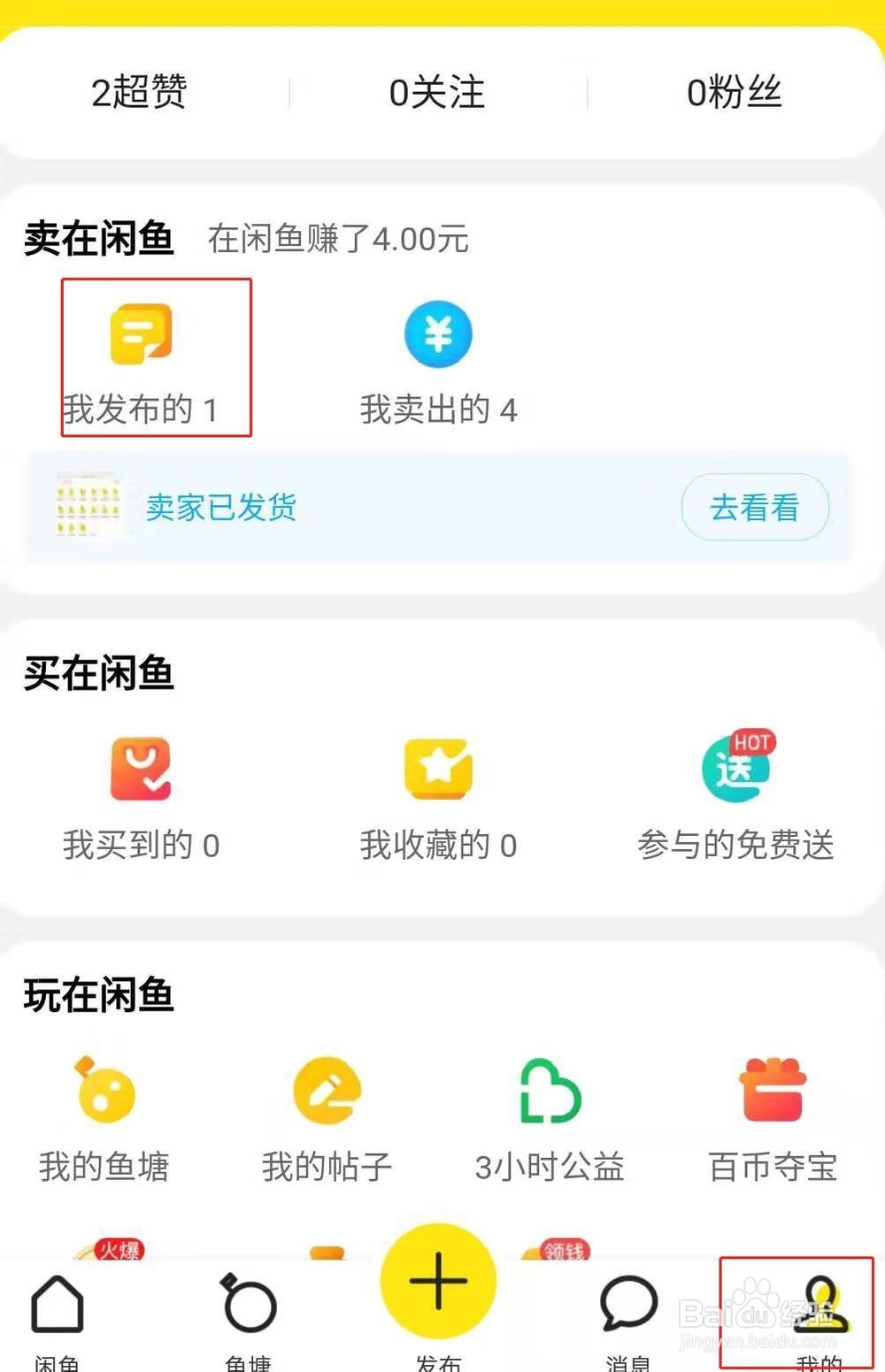Open 参与的免费送

point(735,796)
